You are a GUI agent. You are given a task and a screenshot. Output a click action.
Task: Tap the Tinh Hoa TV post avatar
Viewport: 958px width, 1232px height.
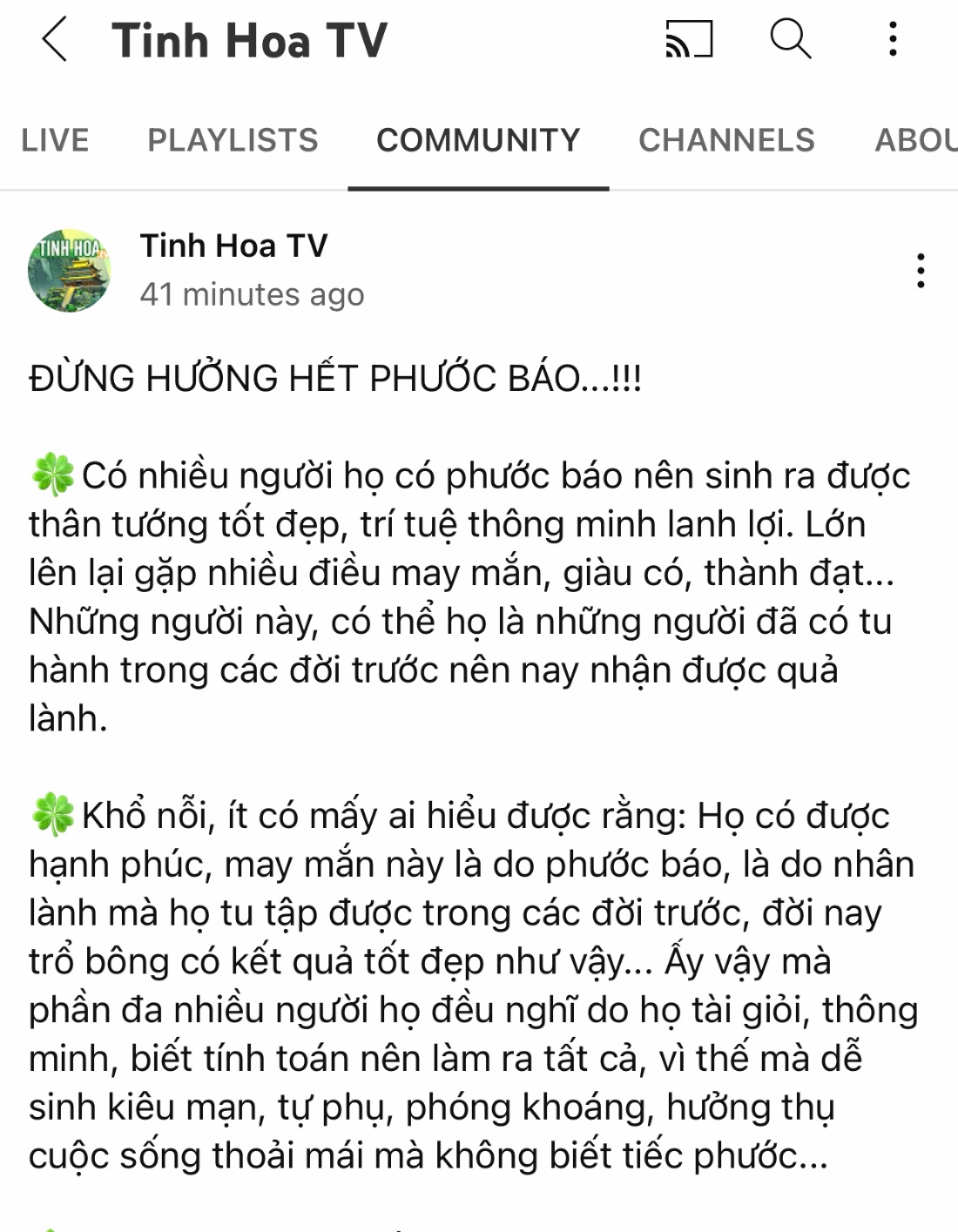70,271
